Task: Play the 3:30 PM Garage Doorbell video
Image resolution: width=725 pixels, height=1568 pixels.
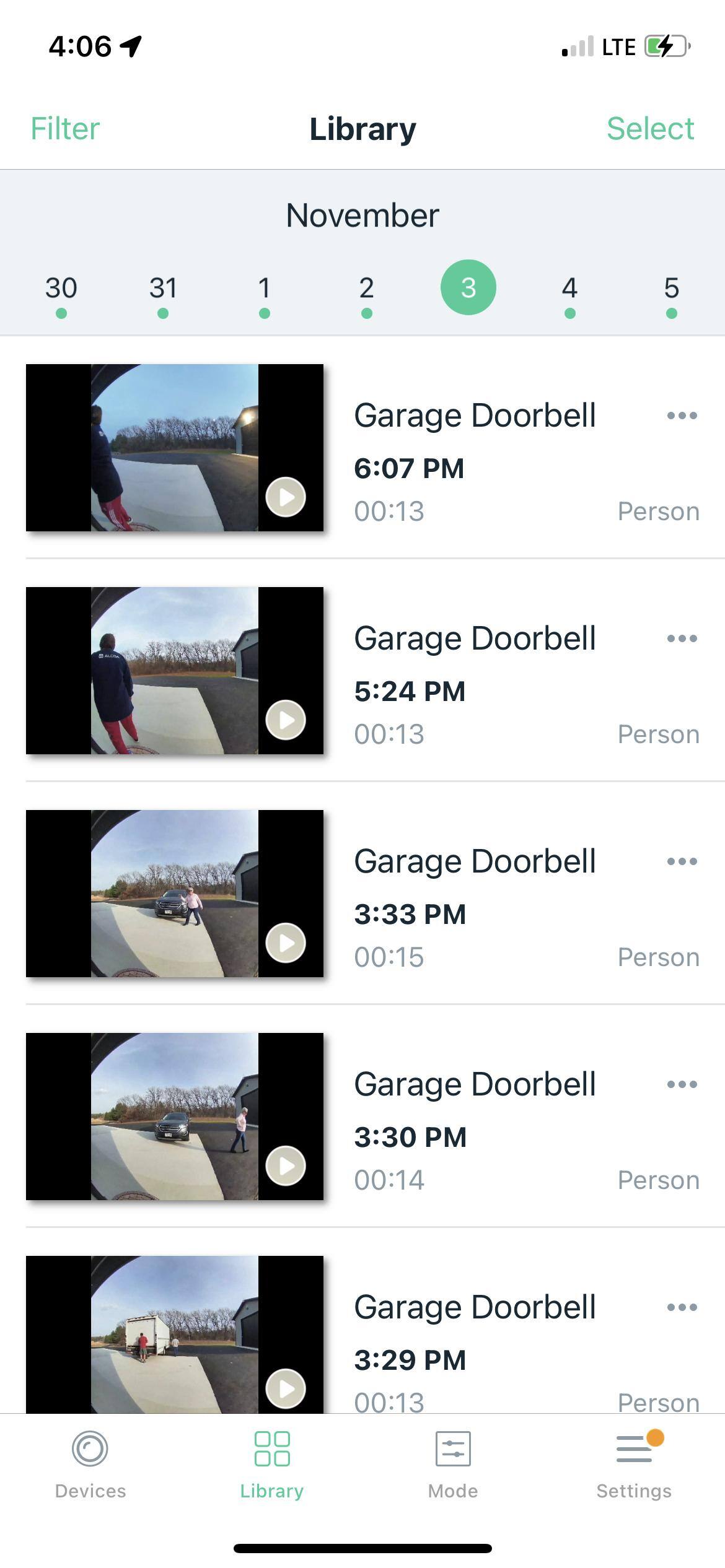Action: tap(286, 1165)
